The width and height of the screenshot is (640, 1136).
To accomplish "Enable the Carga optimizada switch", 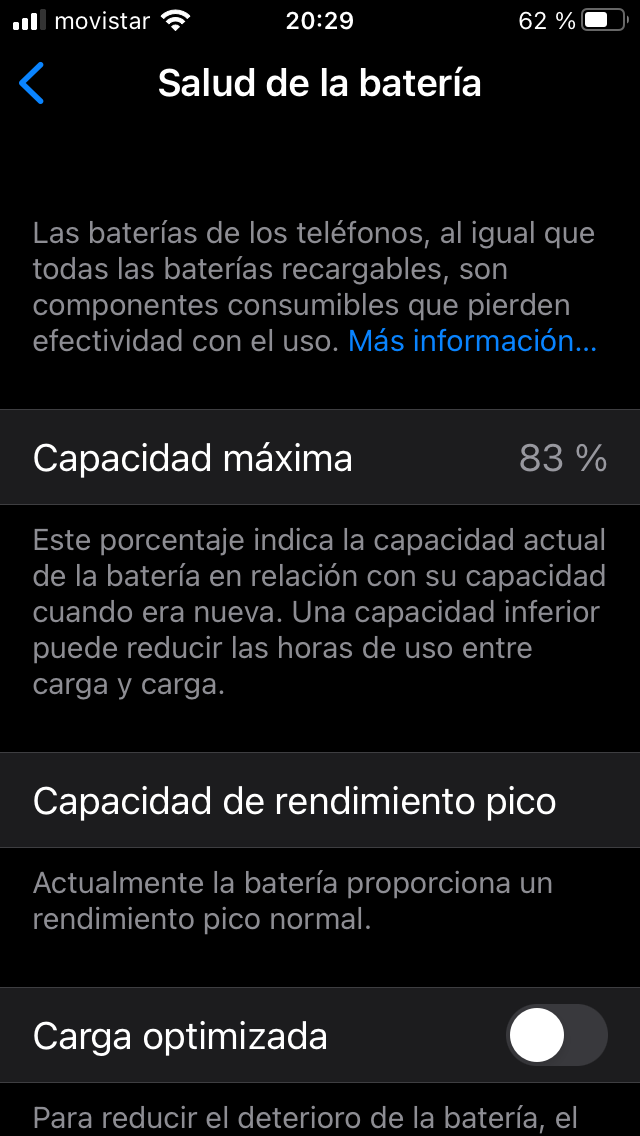I will [x=557, y=1035].
